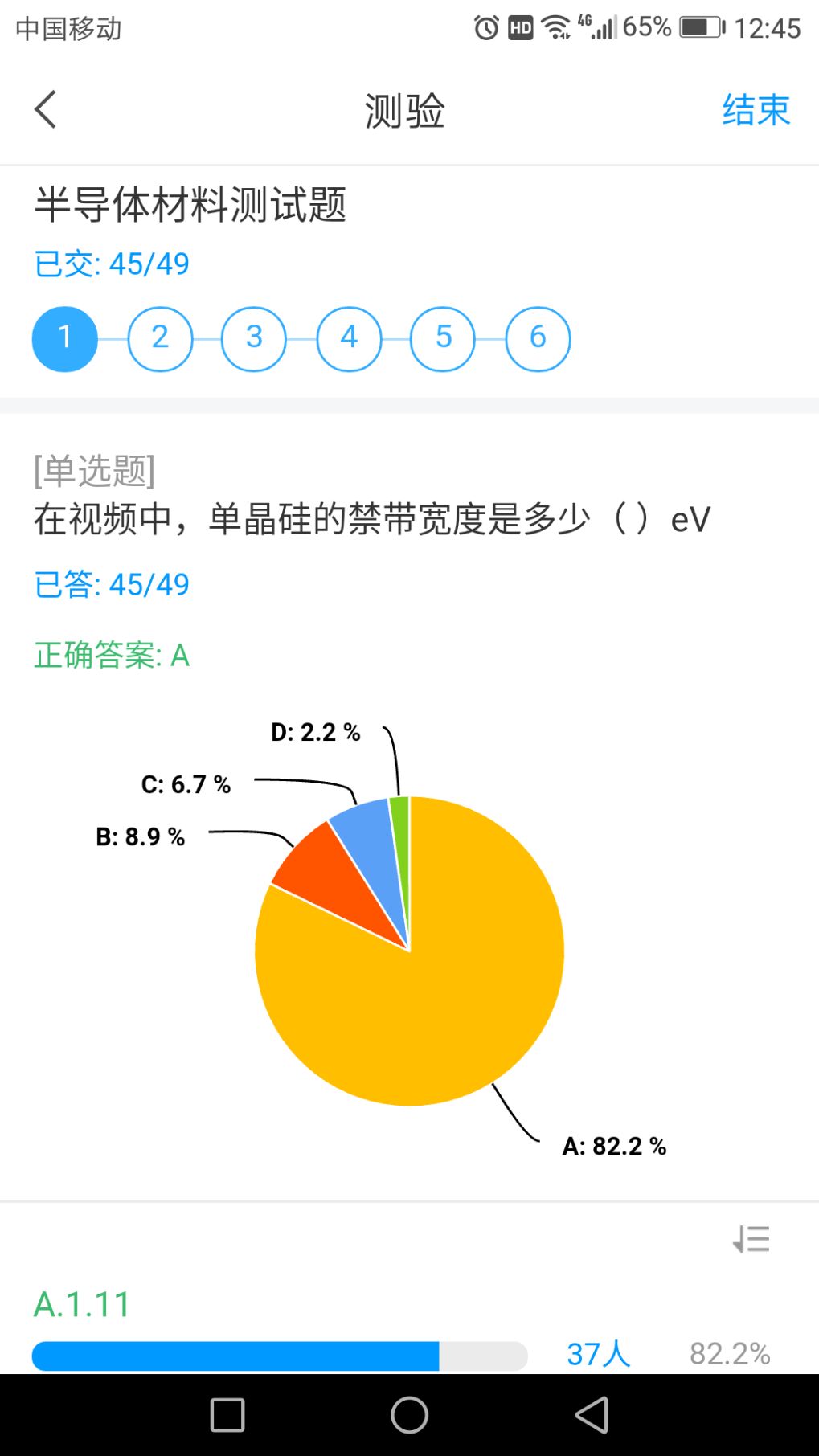Jump to question 4
The image size is (819, 1456).
(349, 338)
